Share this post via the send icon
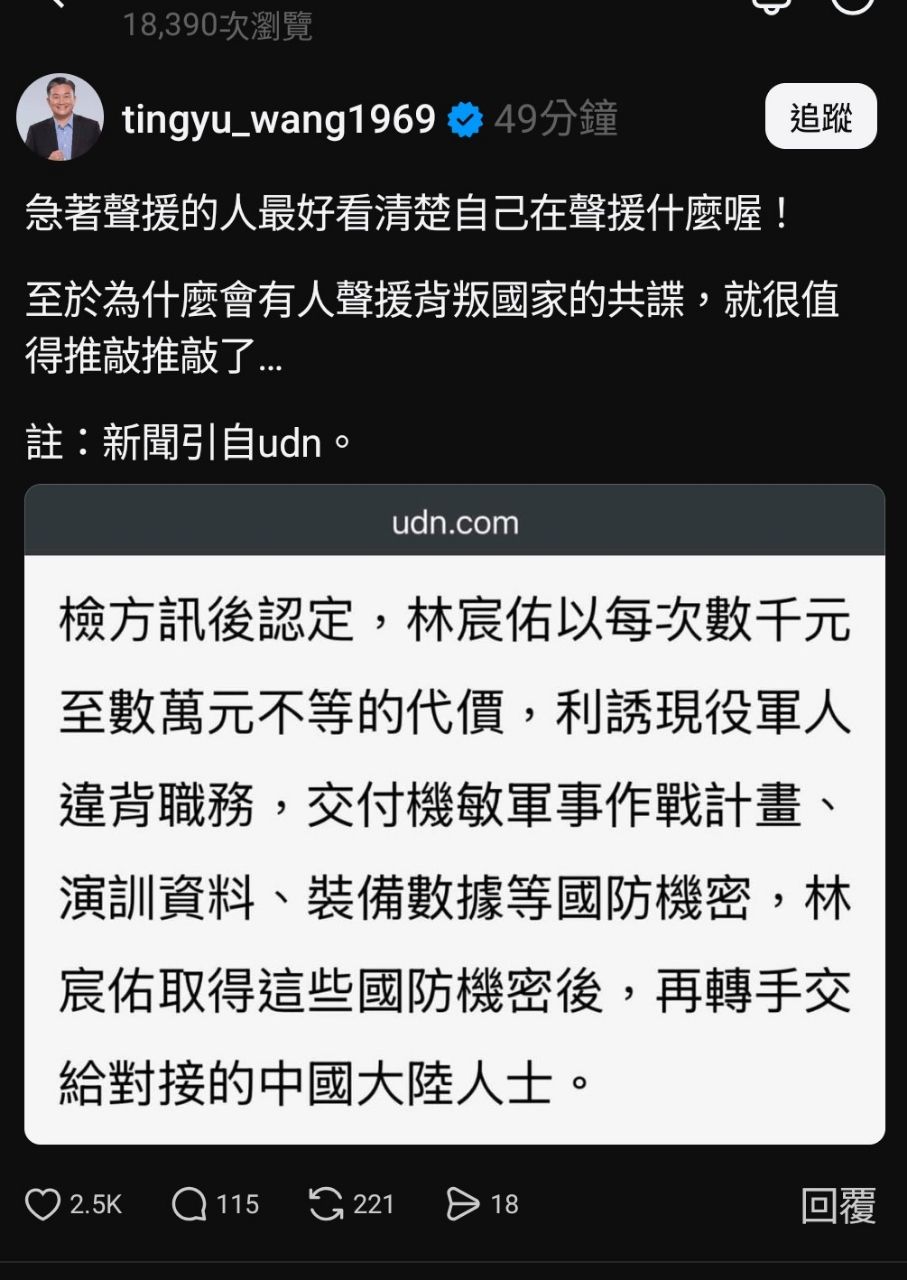907x1280 pixels. (462, 1205)
